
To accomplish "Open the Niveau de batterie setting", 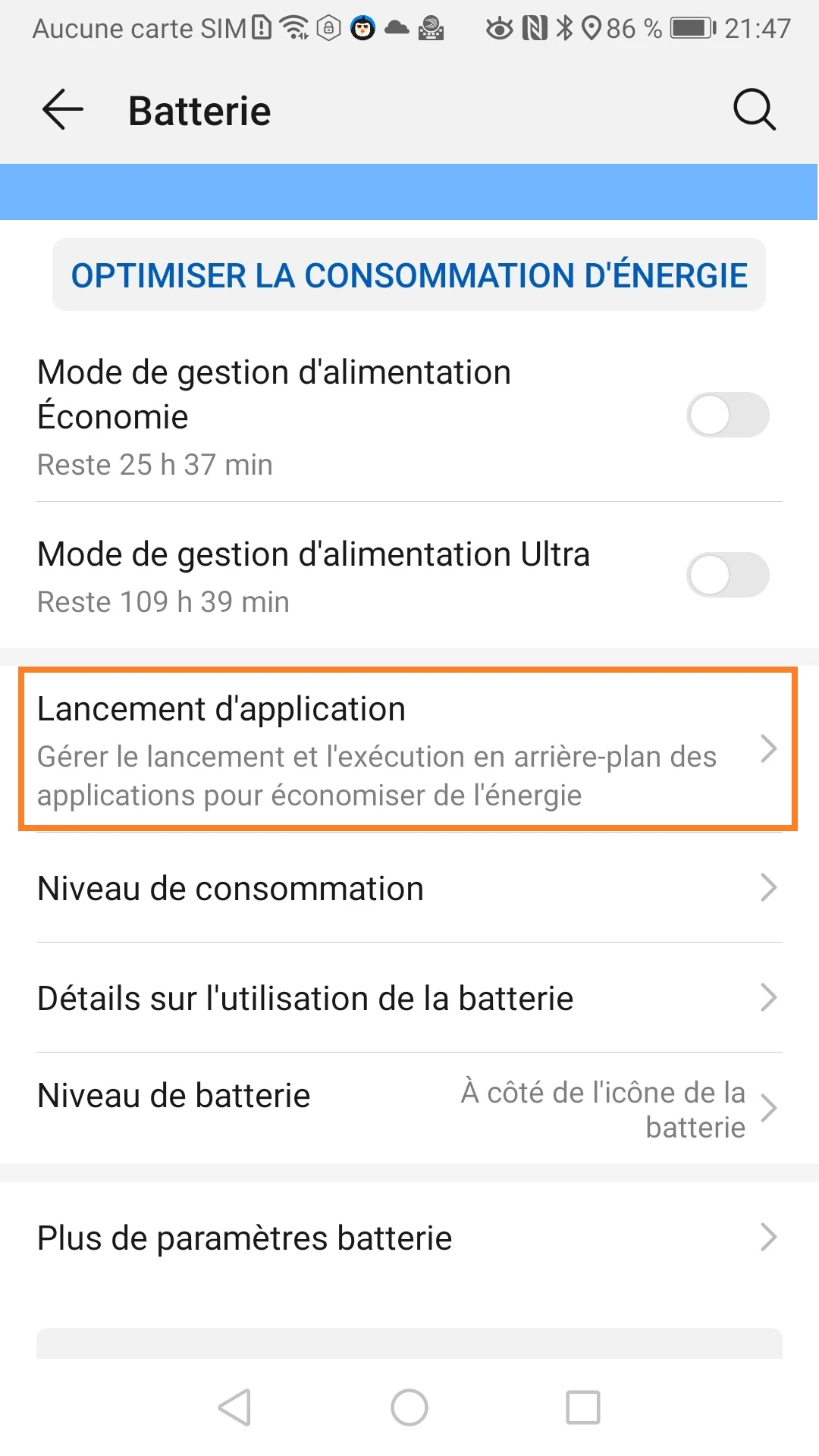I will click(408, 1108).
